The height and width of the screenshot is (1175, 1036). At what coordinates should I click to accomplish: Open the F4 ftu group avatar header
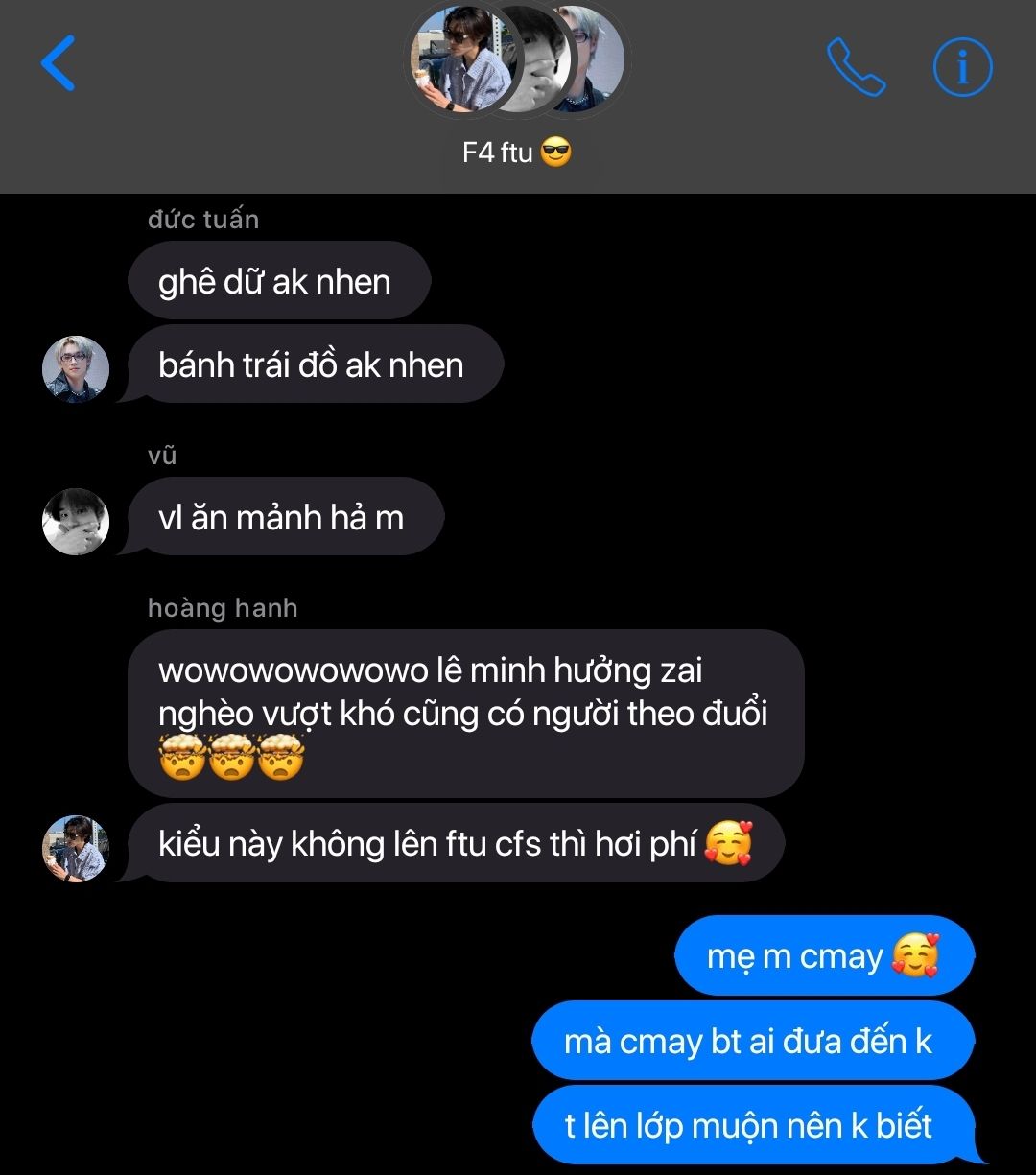coord(517,59)
